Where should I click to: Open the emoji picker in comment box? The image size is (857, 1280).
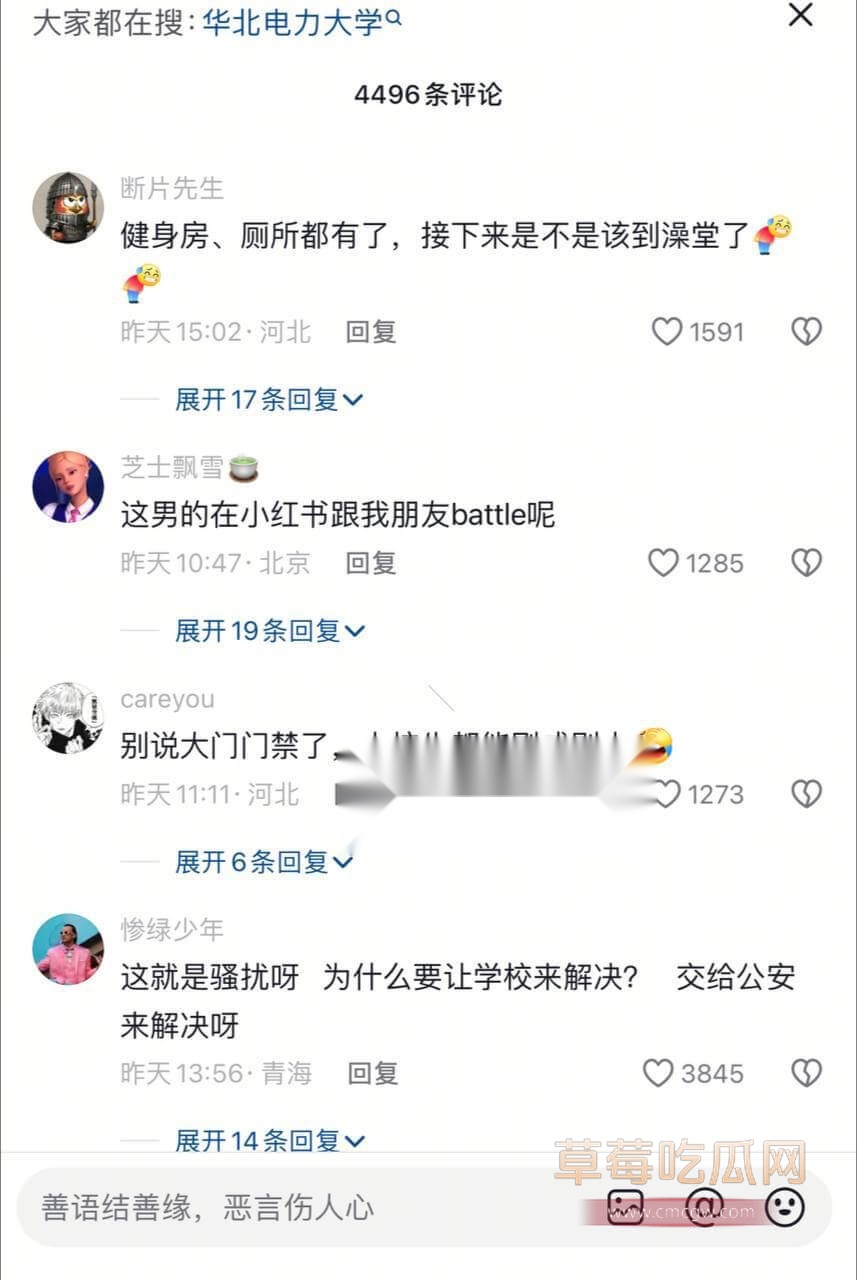(785, 1207)
